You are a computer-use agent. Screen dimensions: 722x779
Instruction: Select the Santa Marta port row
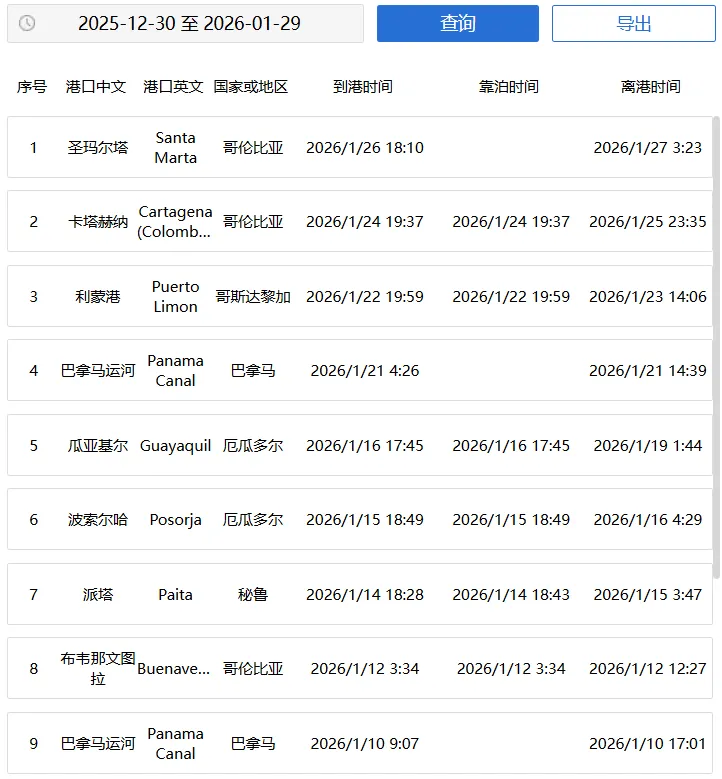click(x=174, y=147)
